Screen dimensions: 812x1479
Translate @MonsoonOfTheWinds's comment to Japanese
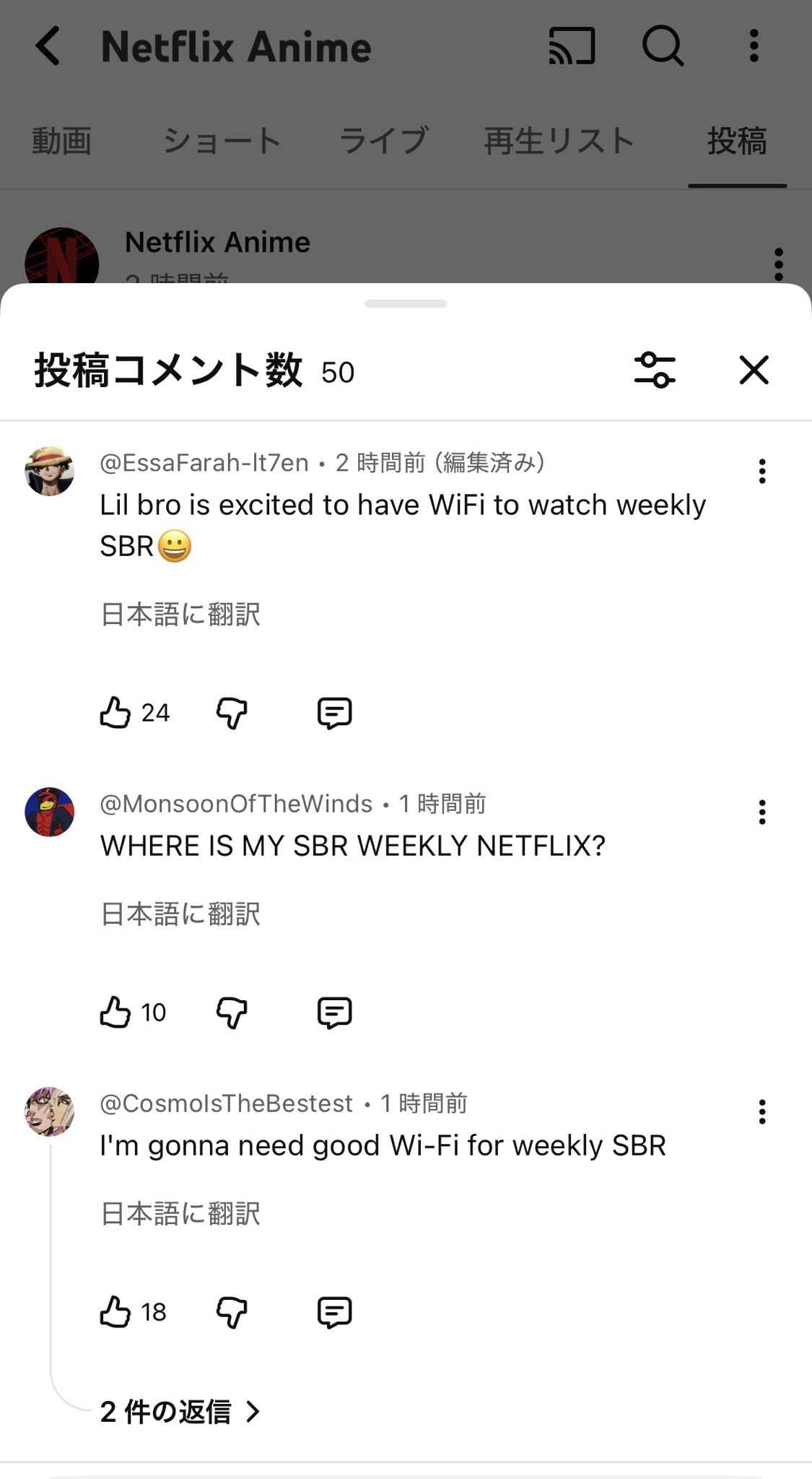(x=180, y=914)
